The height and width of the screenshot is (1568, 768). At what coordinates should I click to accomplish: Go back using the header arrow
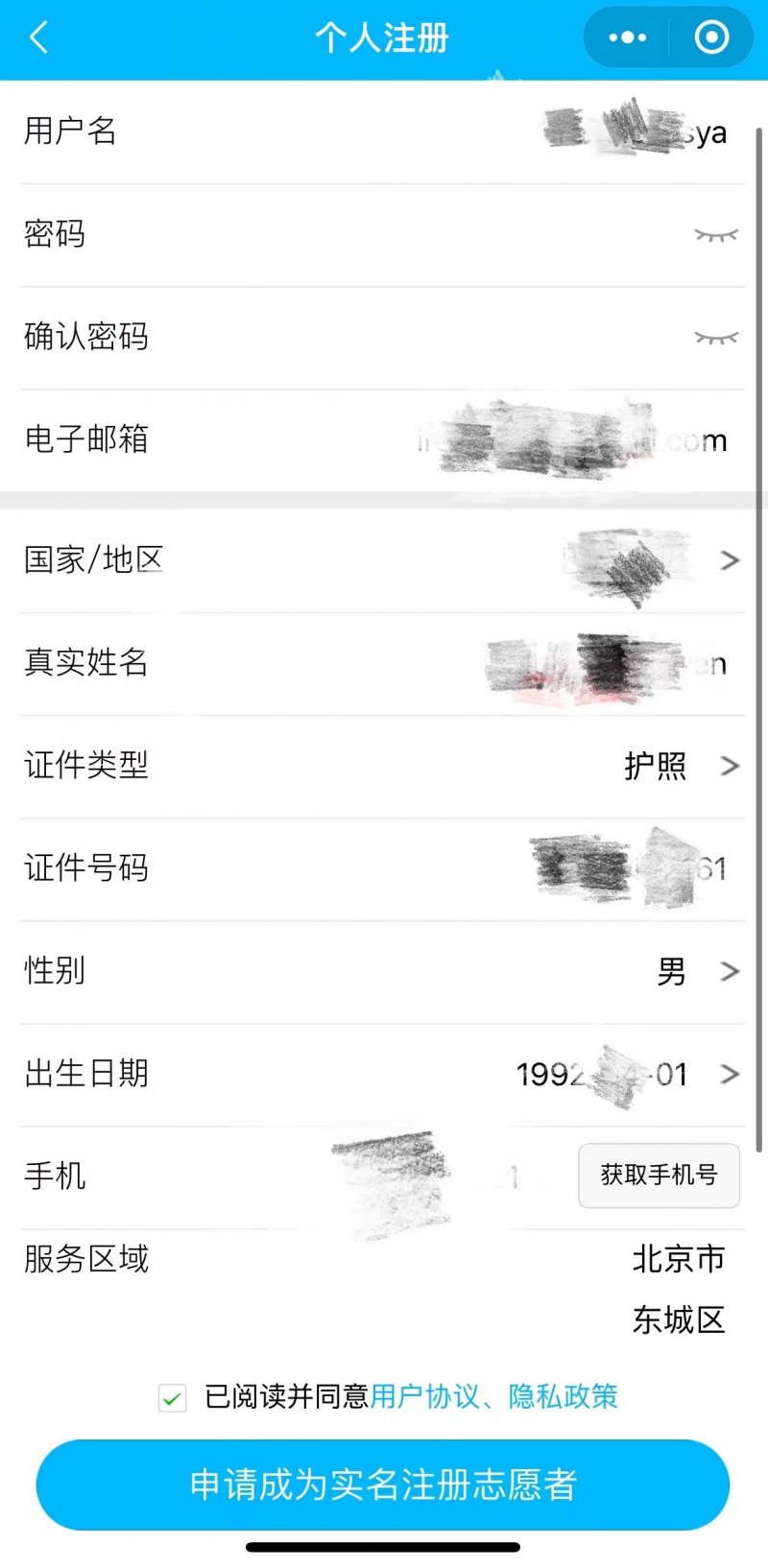tap(39, 38)
